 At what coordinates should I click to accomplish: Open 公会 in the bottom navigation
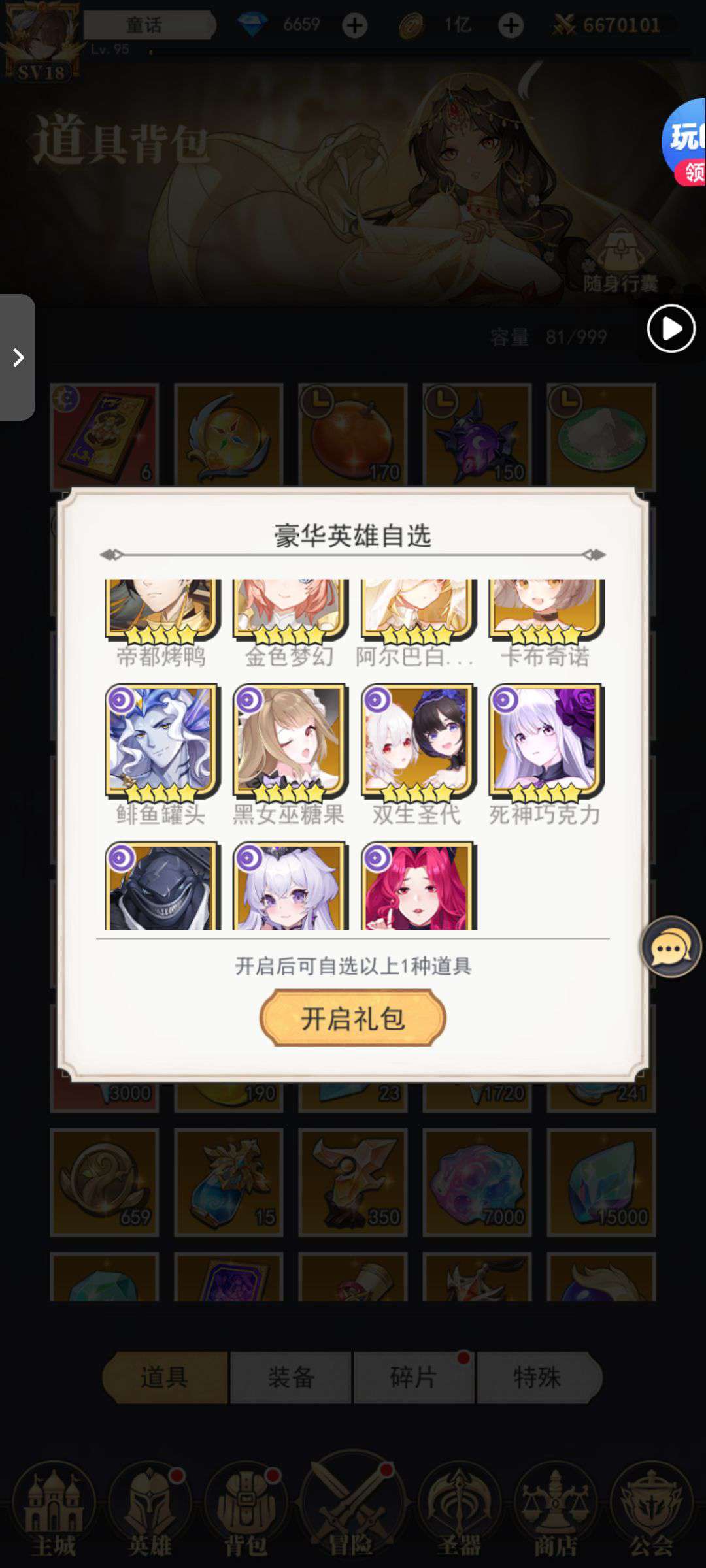651,1509
